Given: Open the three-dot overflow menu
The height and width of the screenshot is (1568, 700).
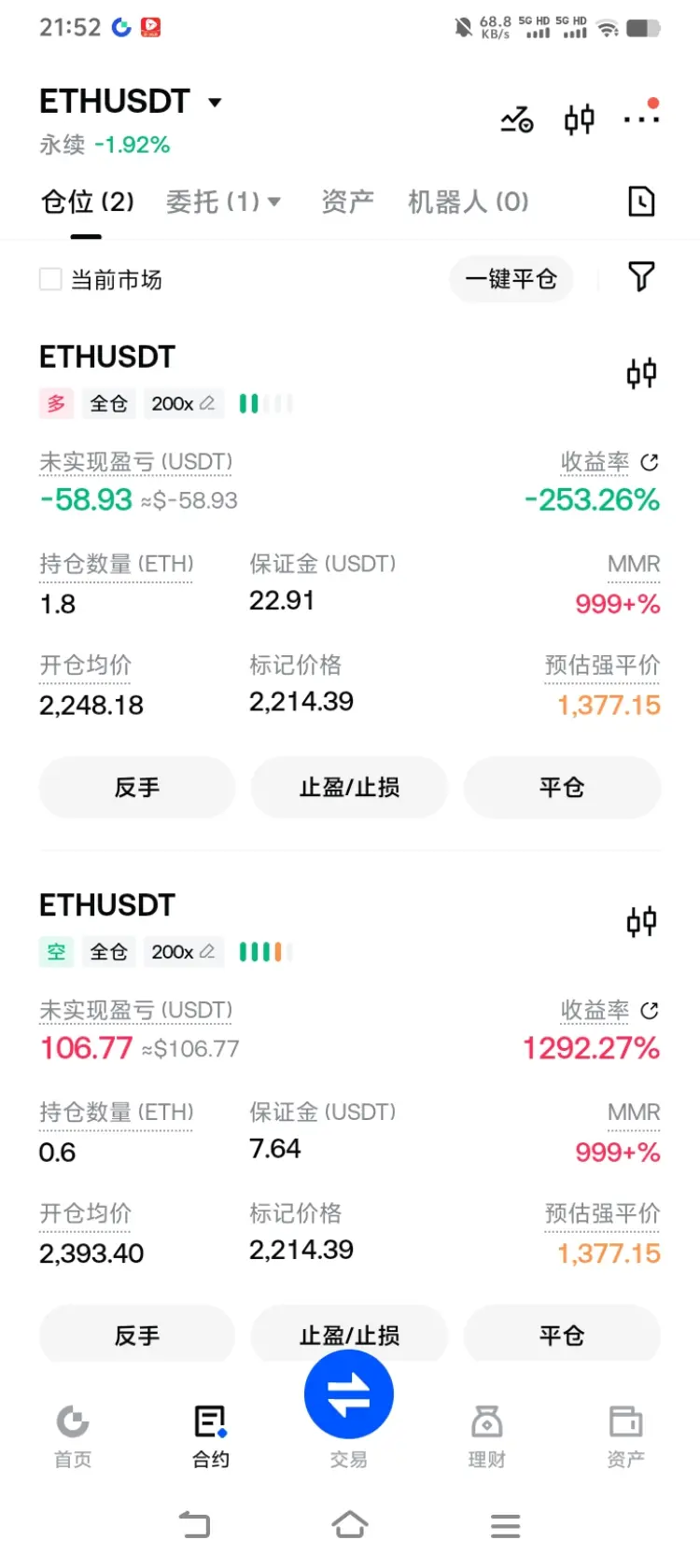Looking at the screenshot, I should click(x=642, y=119).
